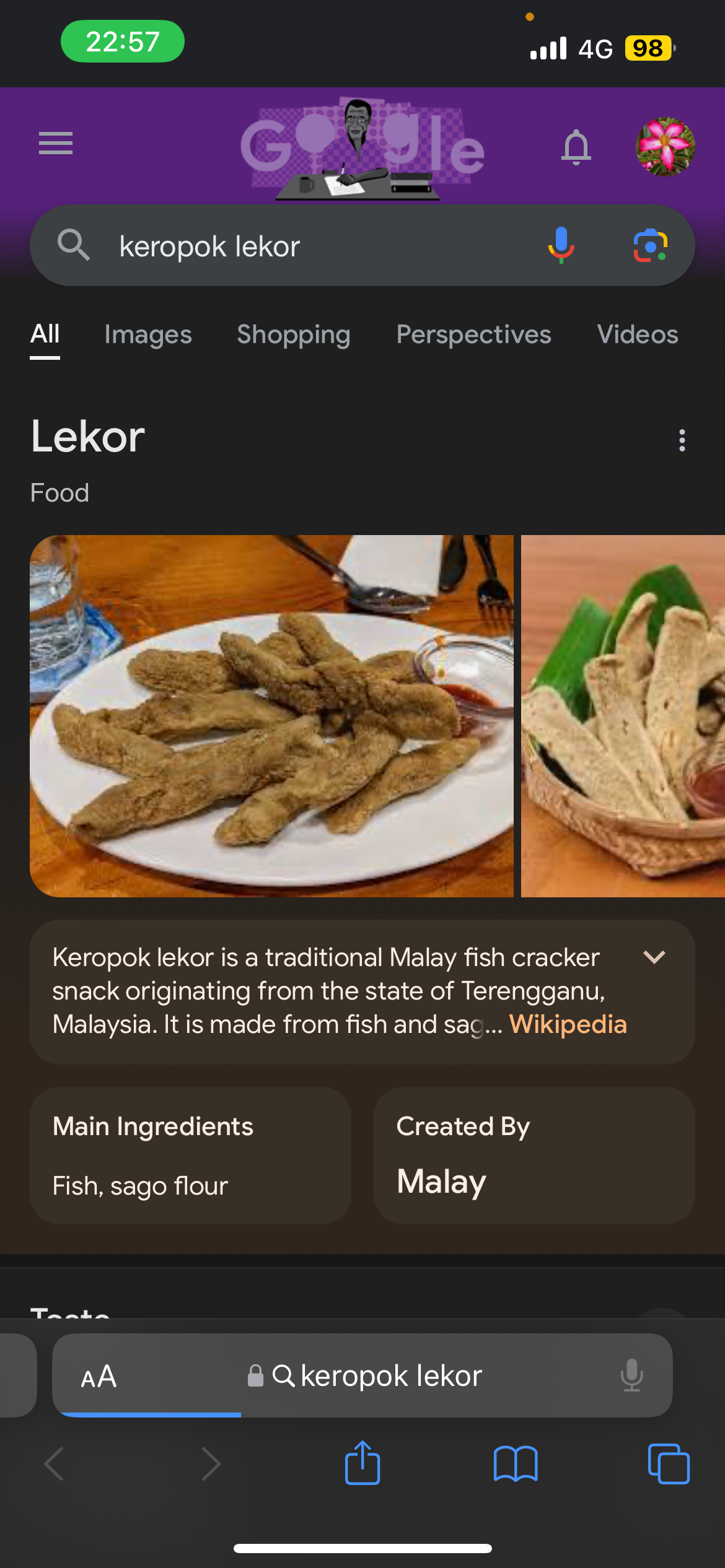Viewport: 725px width, 1568px height.
Task: Edit the keropok lekor search field
Action: [310, 246]
